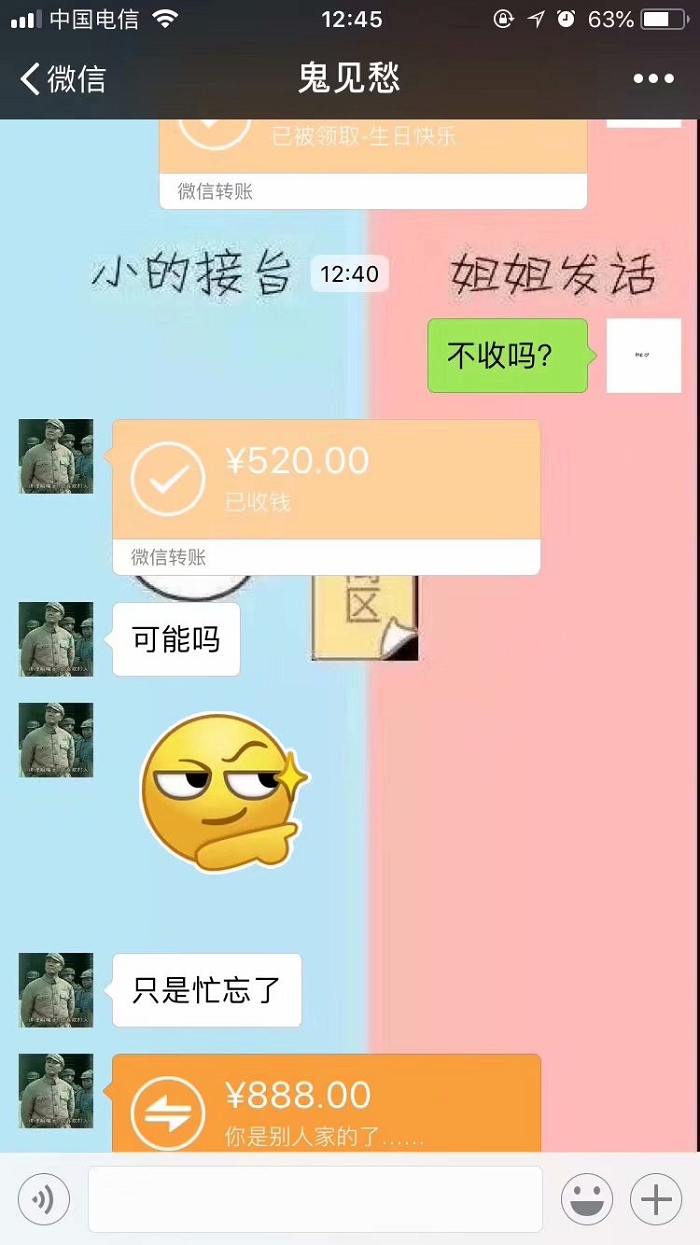Open the emoji sticker panel
The image size is (700, 1245).
[x=587, y=1198]
